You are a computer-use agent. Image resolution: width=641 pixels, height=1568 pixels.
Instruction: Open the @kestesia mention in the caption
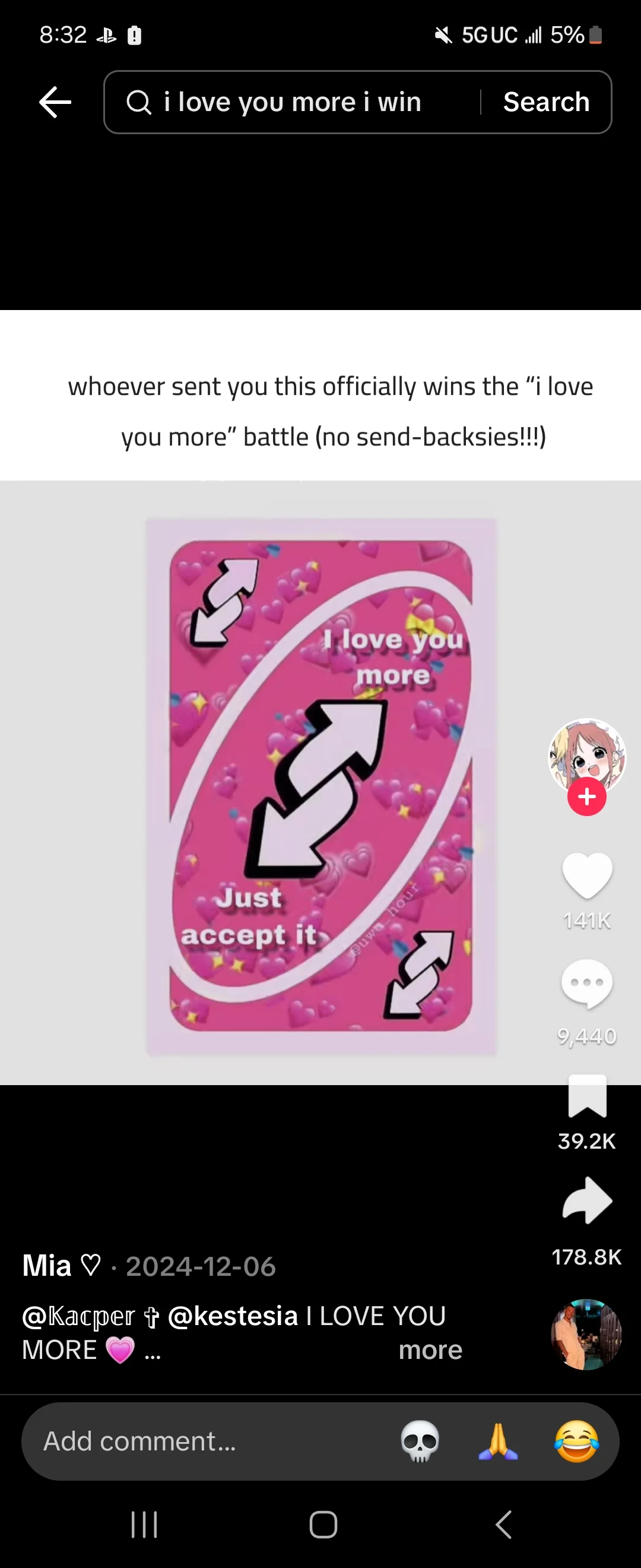click(x=232, y=1316)
